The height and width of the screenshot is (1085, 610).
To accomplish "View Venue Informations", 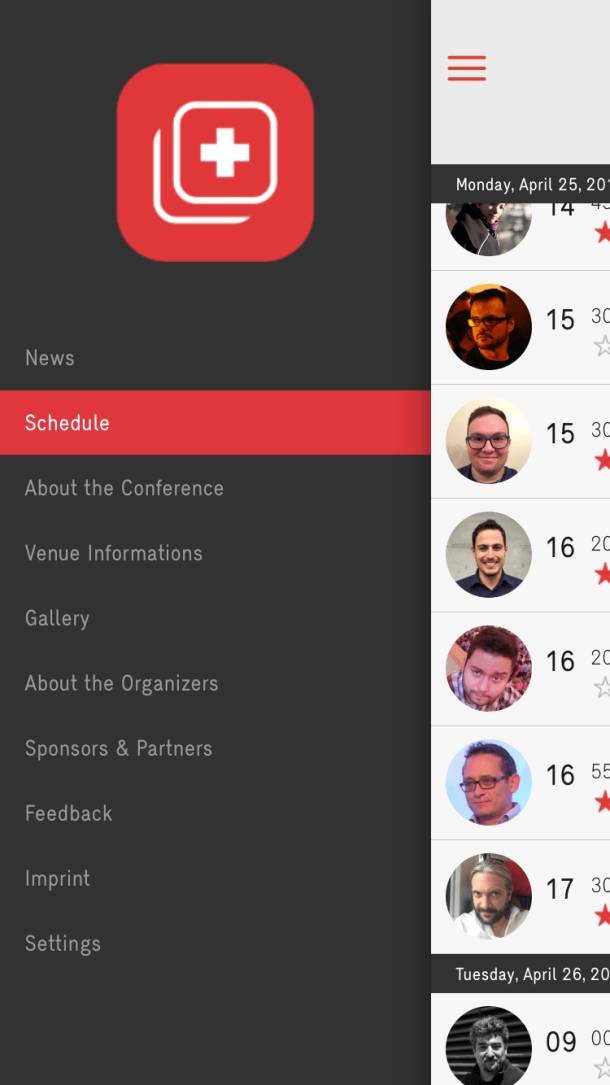I will pos(113,553).
